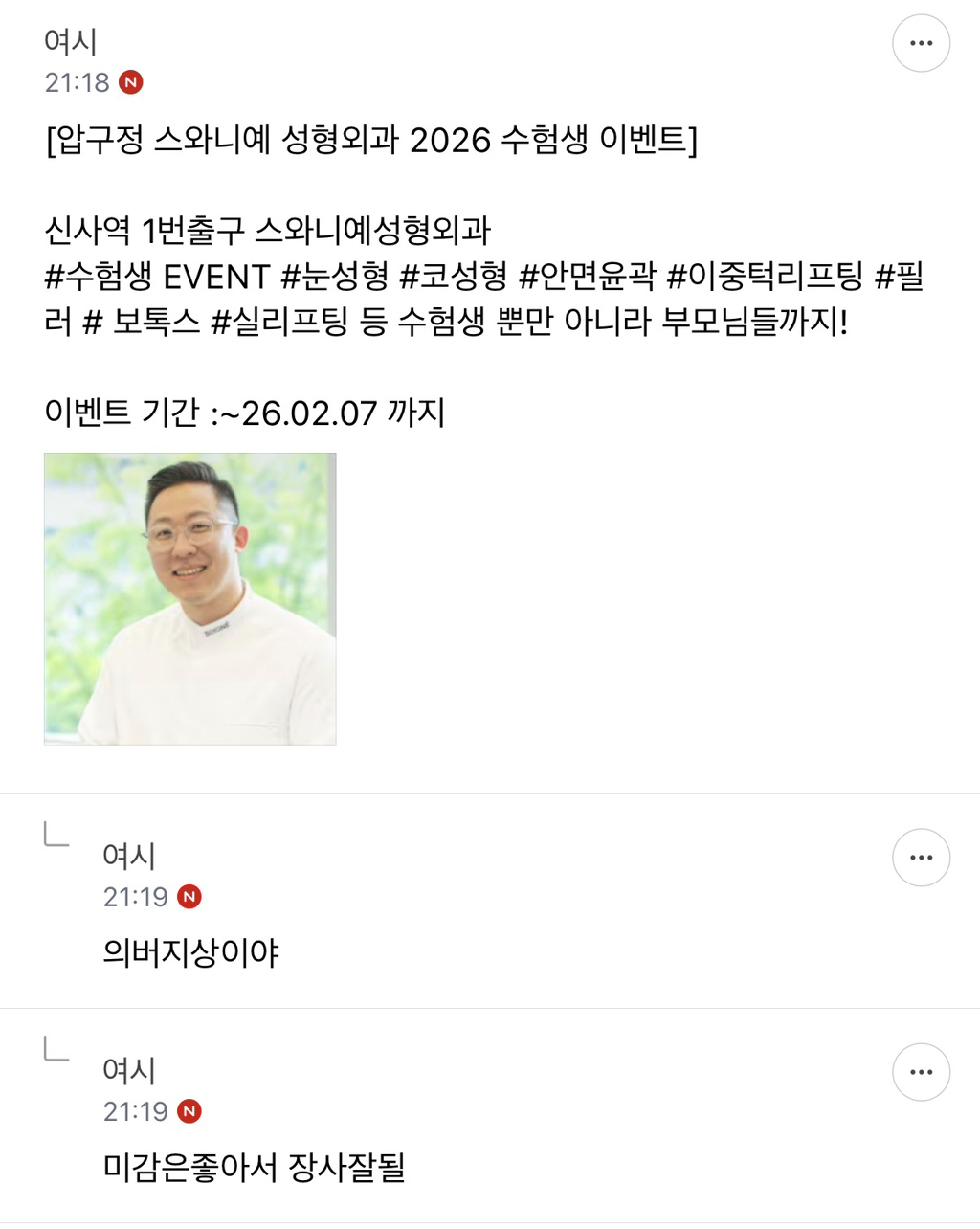Open more options on the reply "미감은좋아서 장사잘될"
980x1229 pixels.
coord(921,1072)
